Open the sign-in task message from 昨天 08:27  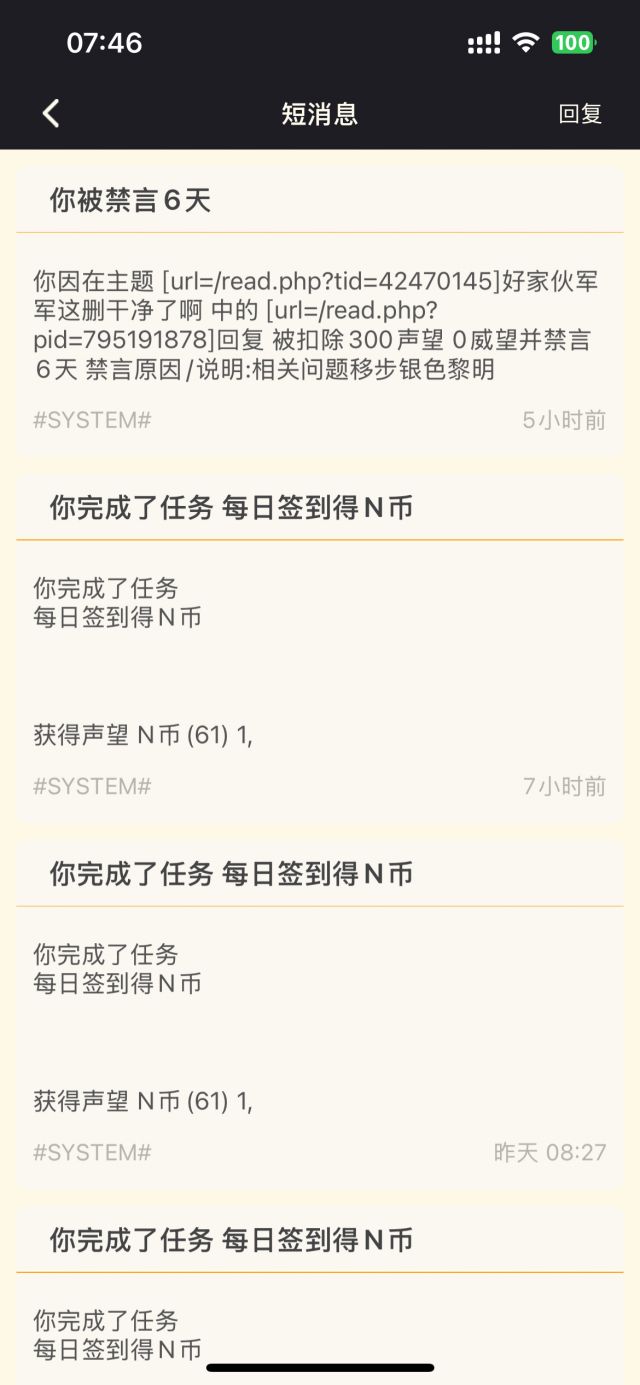pyautogui.click(x=319, y=1015)
